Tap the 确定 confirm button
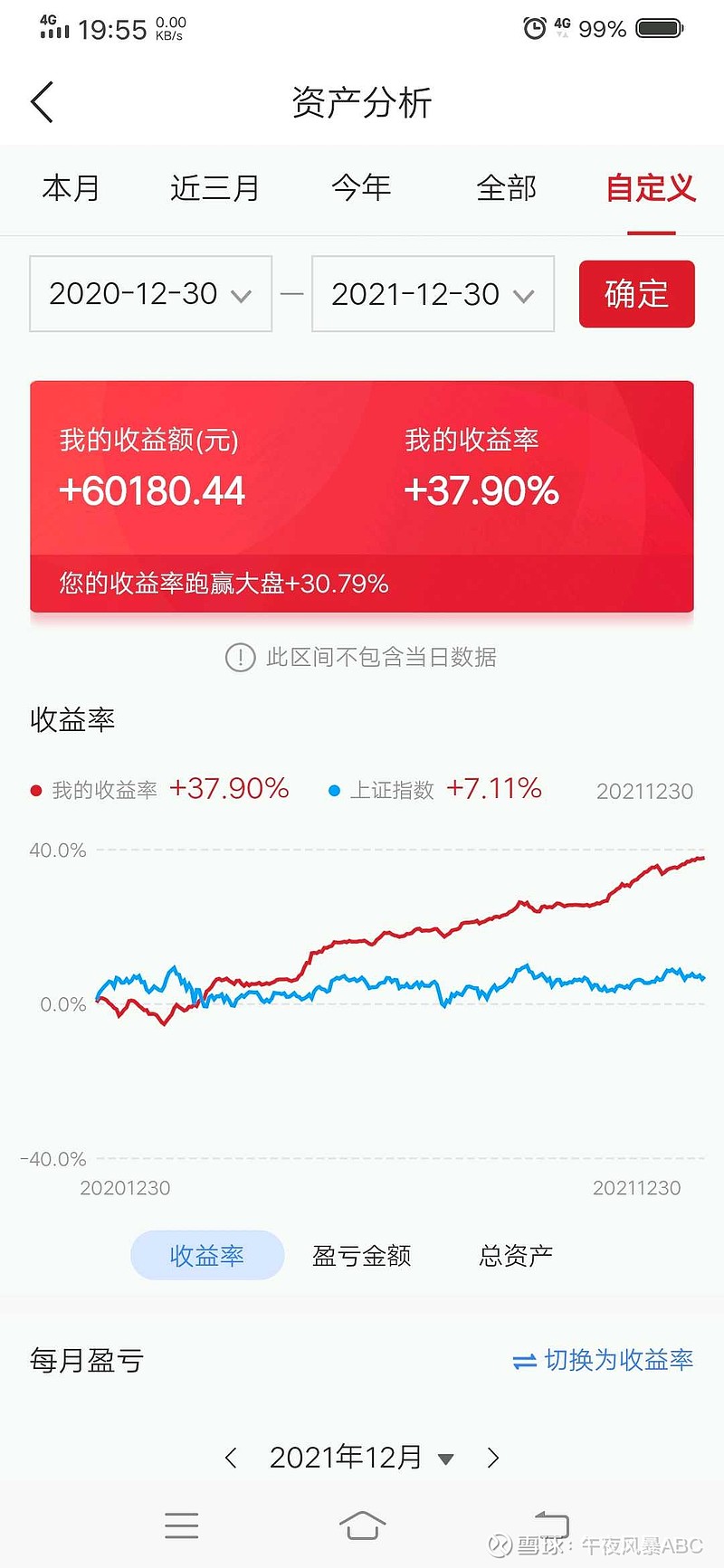The width and height of the screenshot is (724, 1568). pos(637,294)
